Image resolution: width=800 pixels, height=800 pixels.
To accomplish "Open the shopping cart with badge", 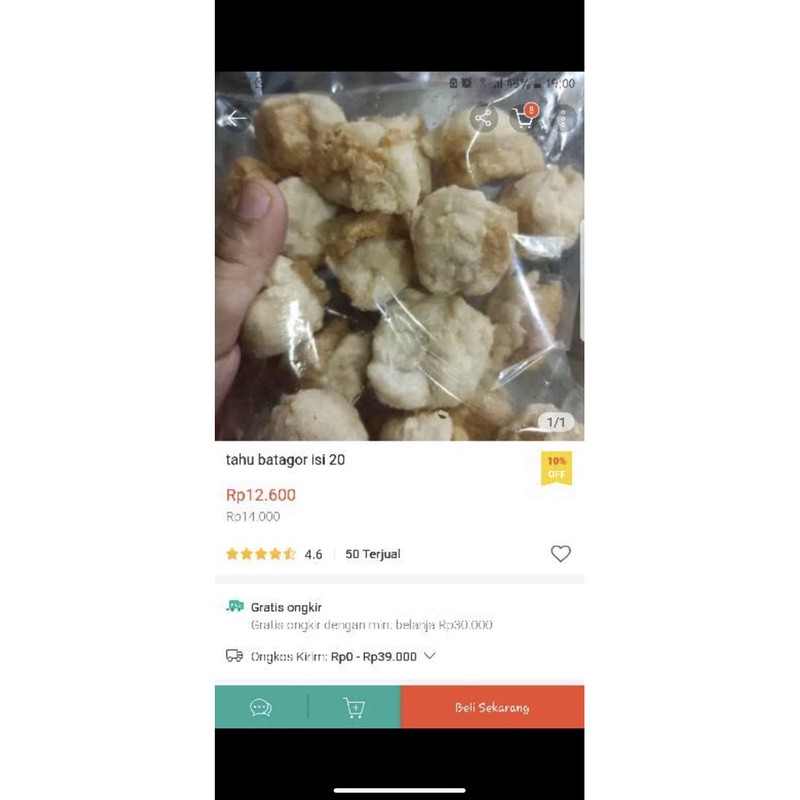I will [524, 119].
